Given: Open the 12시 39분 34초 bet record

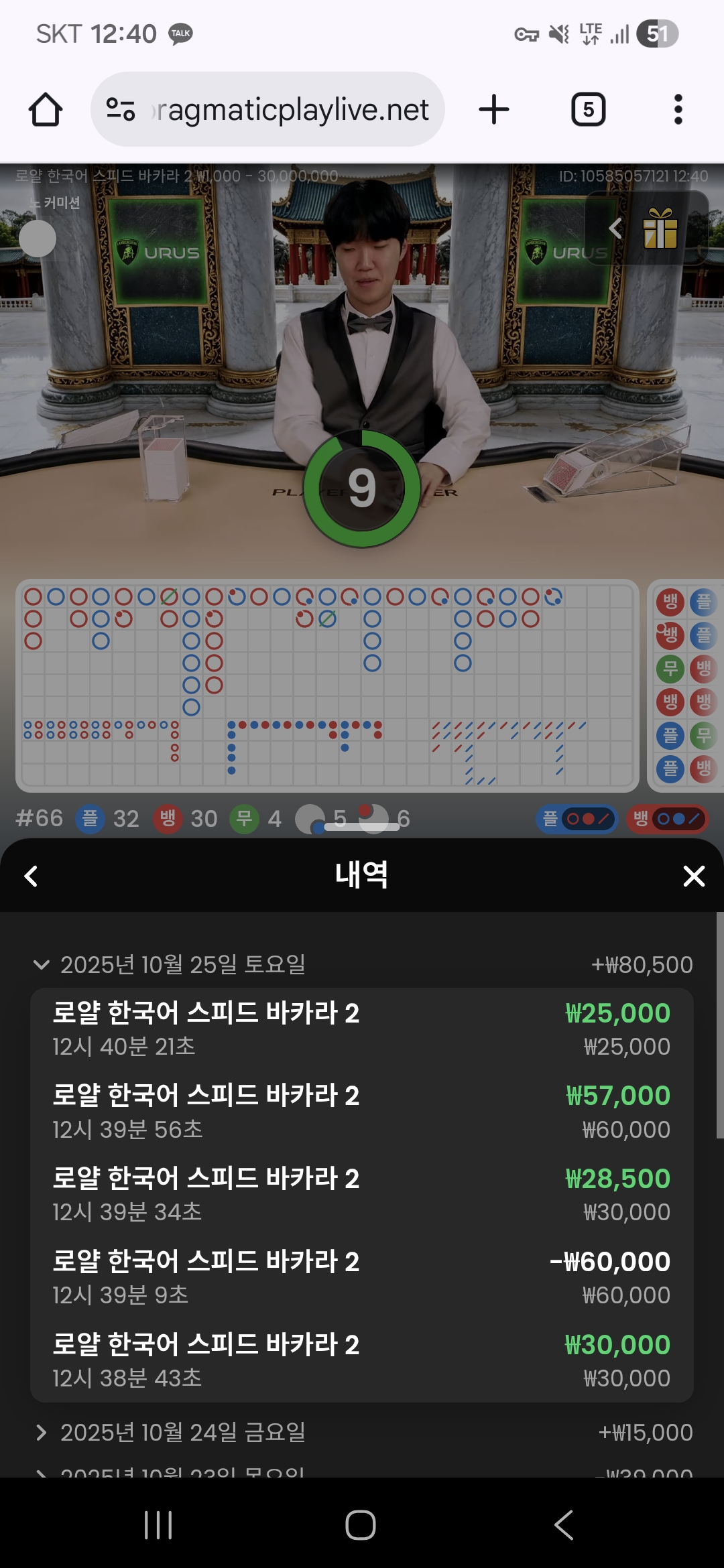Looking at the screenshot, I should 361,1194.
